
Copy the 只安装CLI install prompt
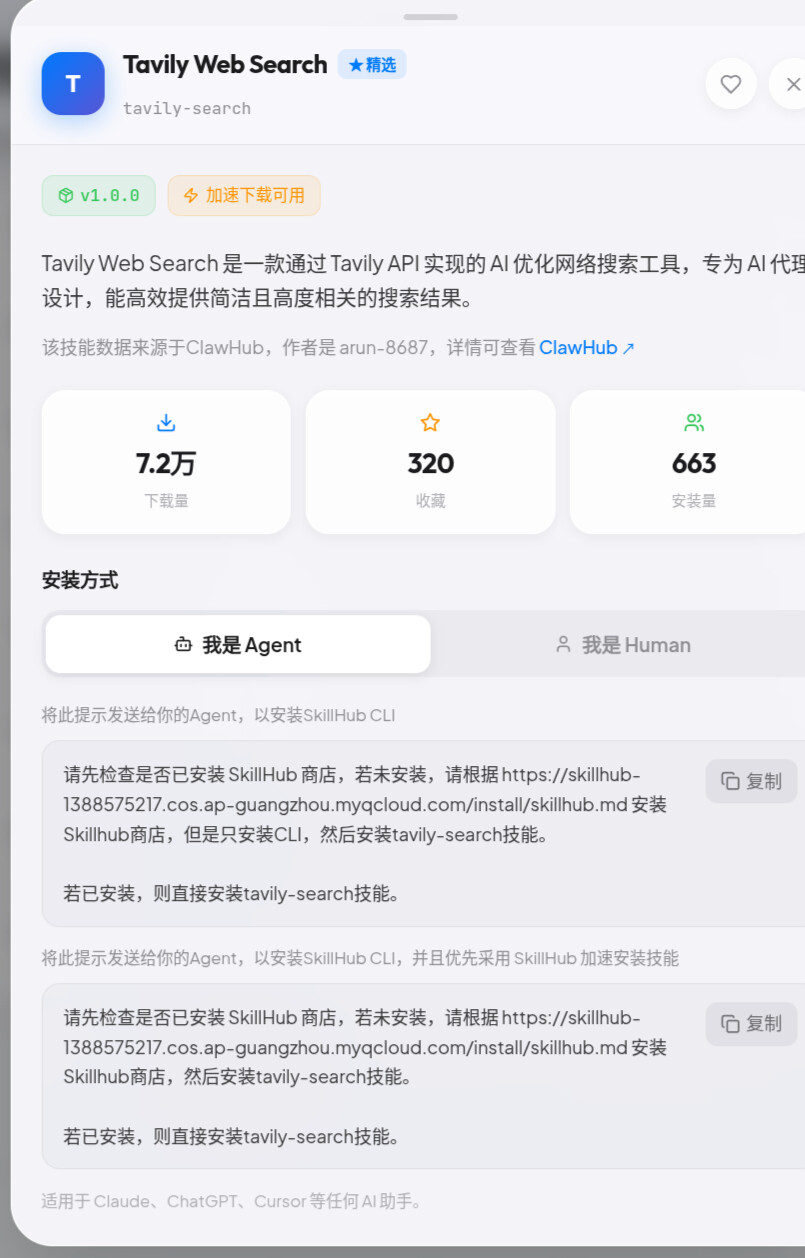coord(751,781)
